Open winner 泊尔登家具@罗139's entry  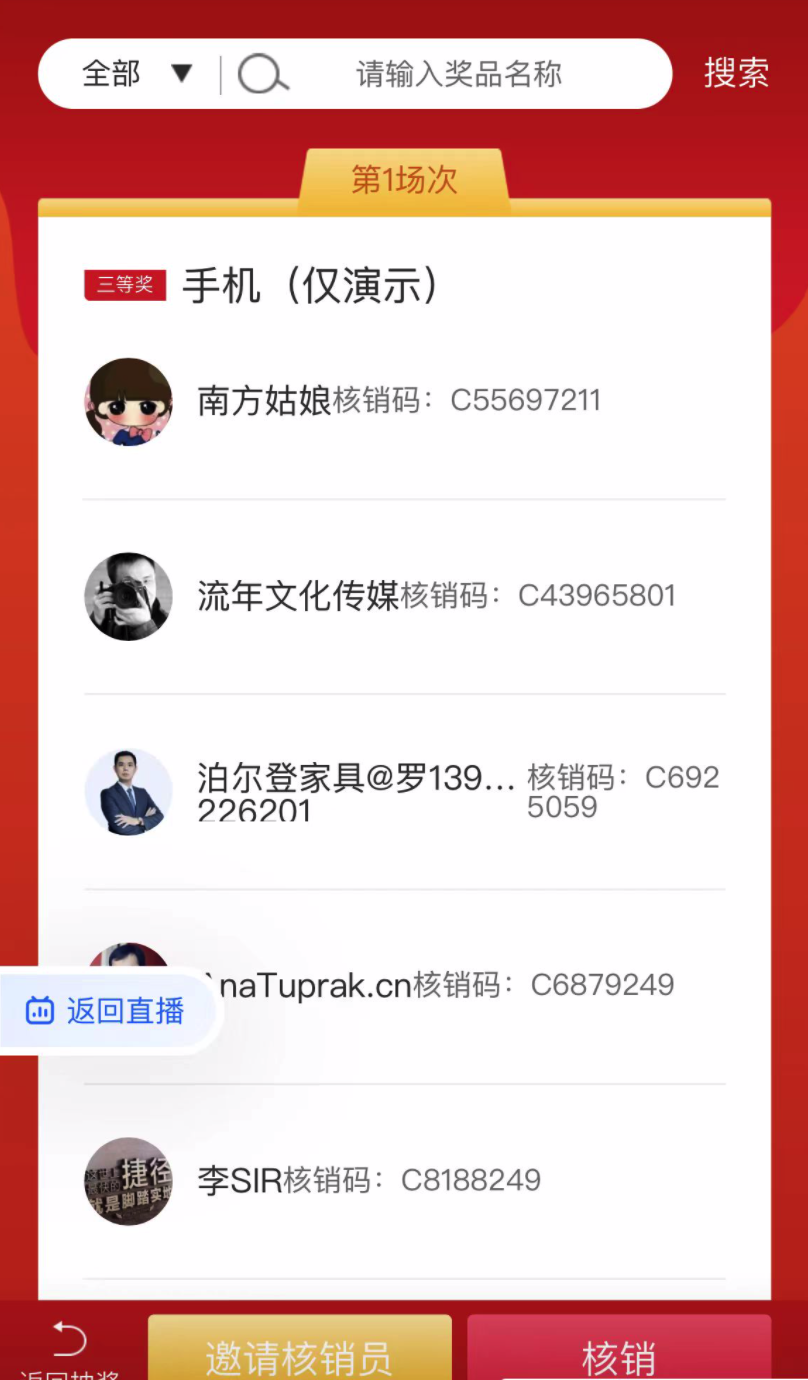point(400,792)
